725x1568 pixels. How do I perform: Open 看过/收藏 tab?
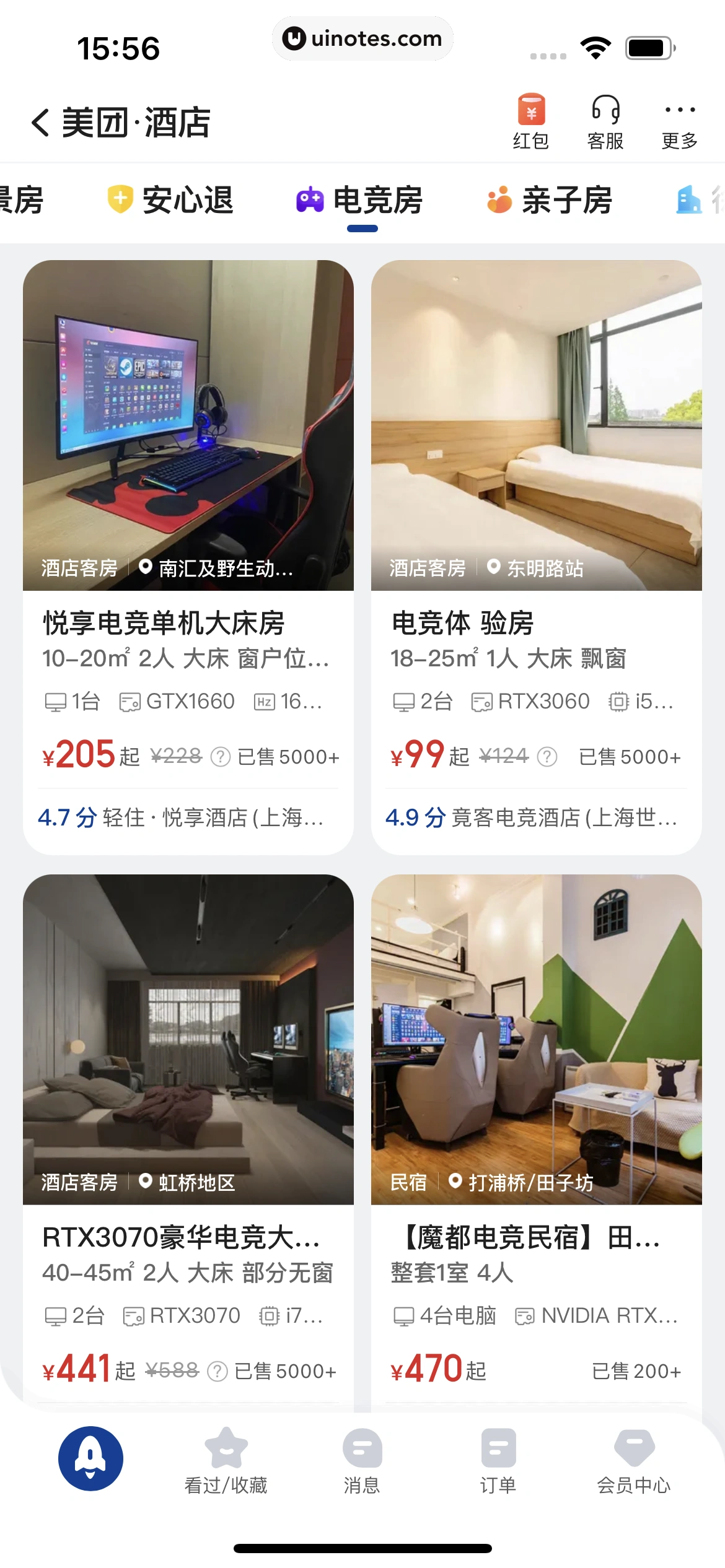click(x=226, y=1460)
